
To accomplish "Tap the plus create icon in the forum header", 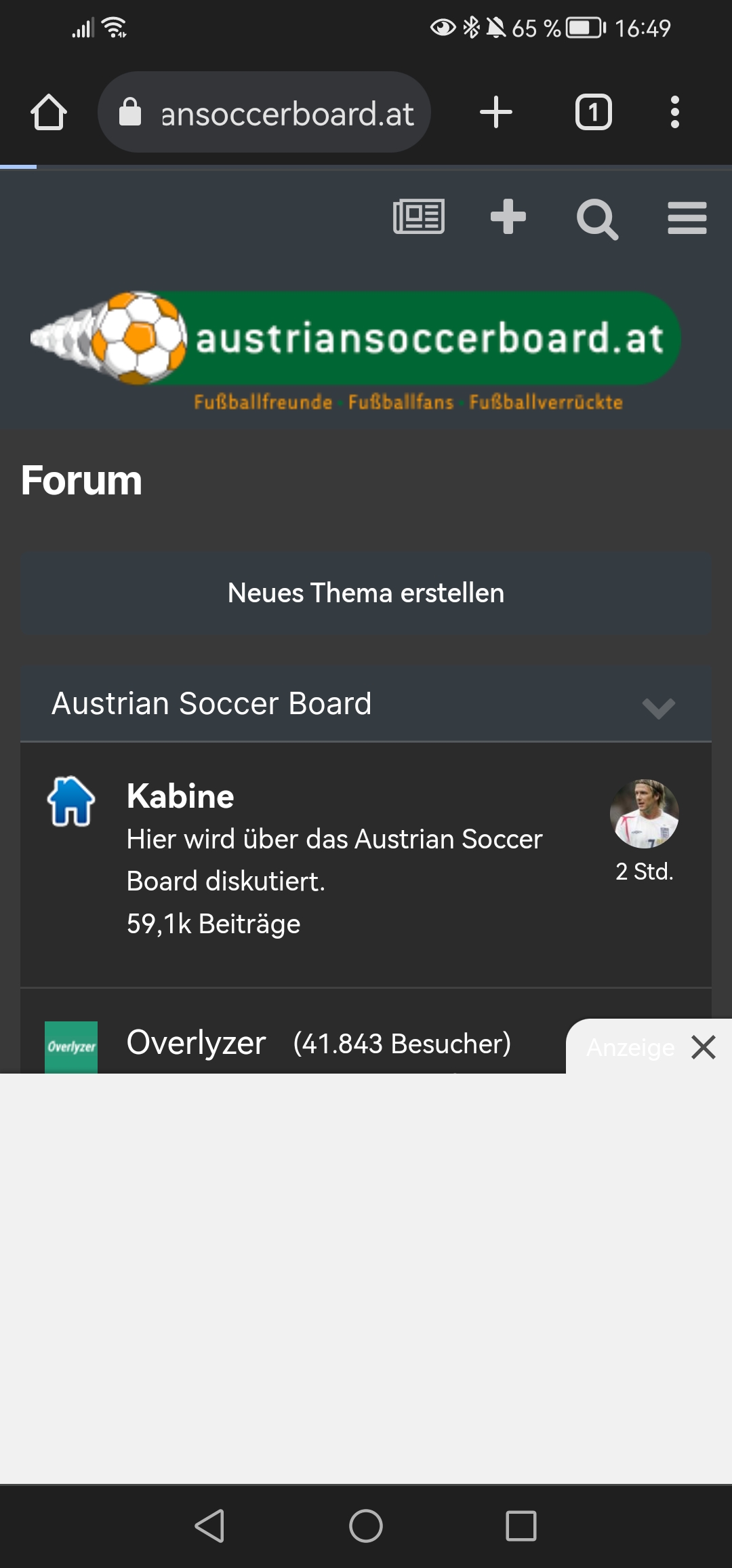I will pos(508,217).
